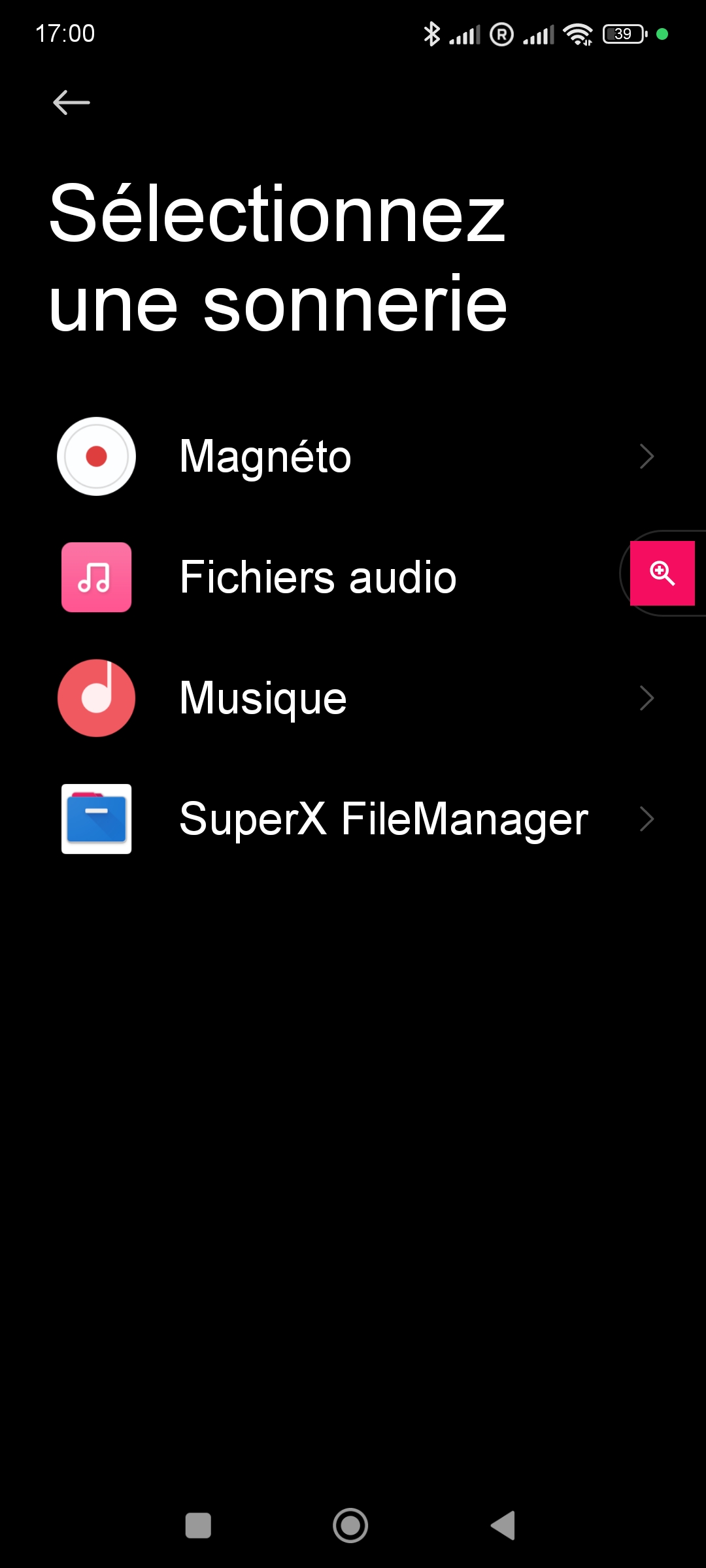
Task: Go back using the top arrow
Action: click(x=71, y=103)
